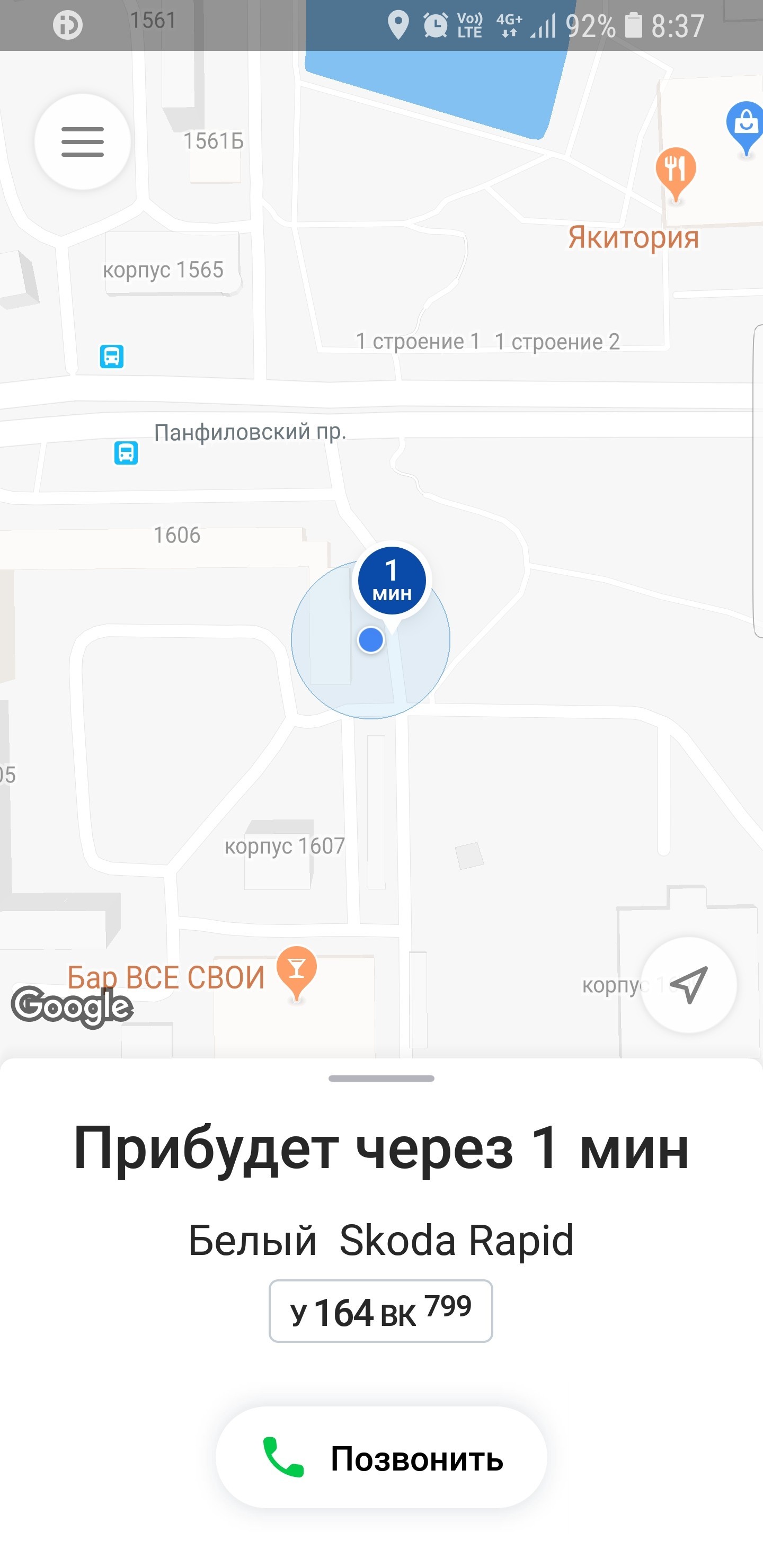The width and height of the screenshot is (763, 1568).
Task: Open the hamburger menu button
Action: [x=83, y=142]
